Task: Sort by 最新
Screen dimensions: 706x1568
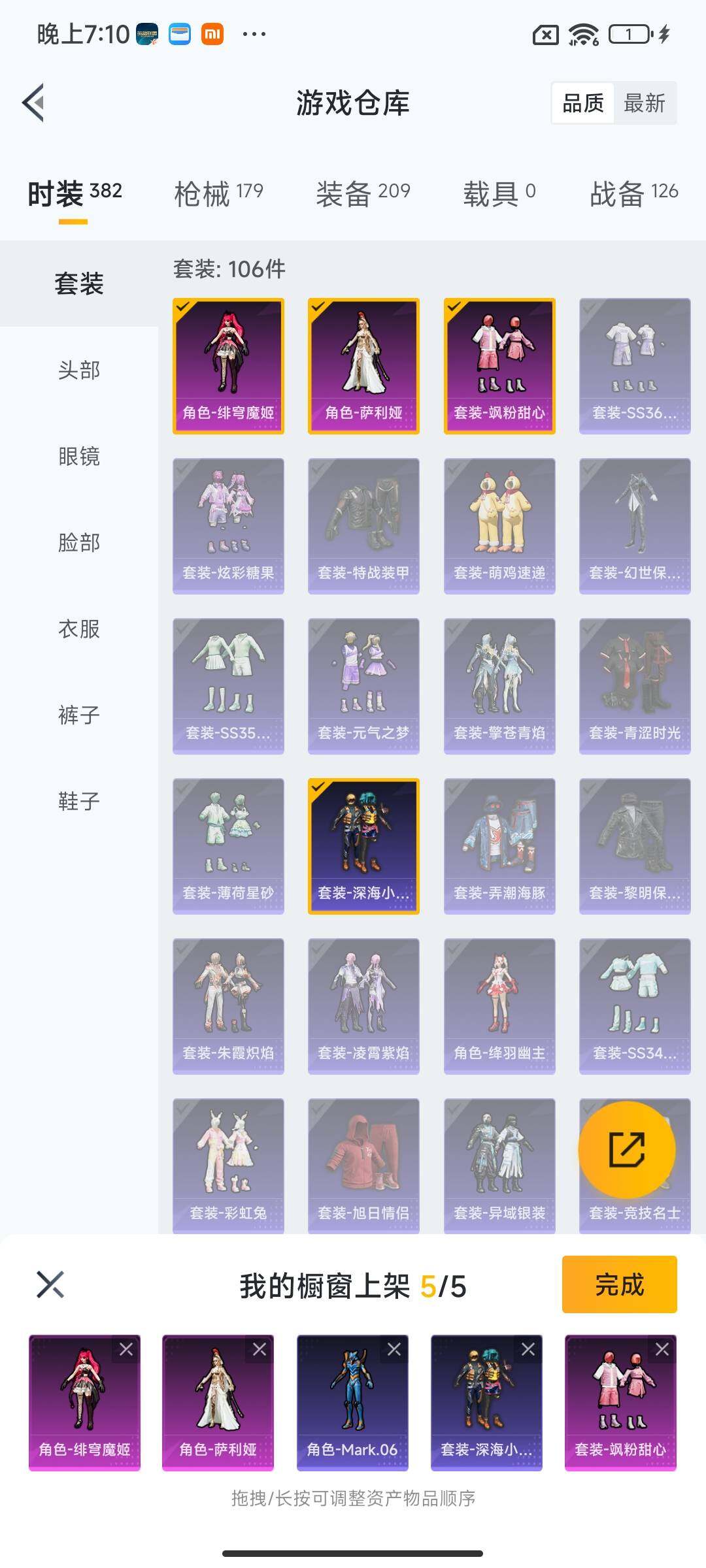Action: point(644,103)
